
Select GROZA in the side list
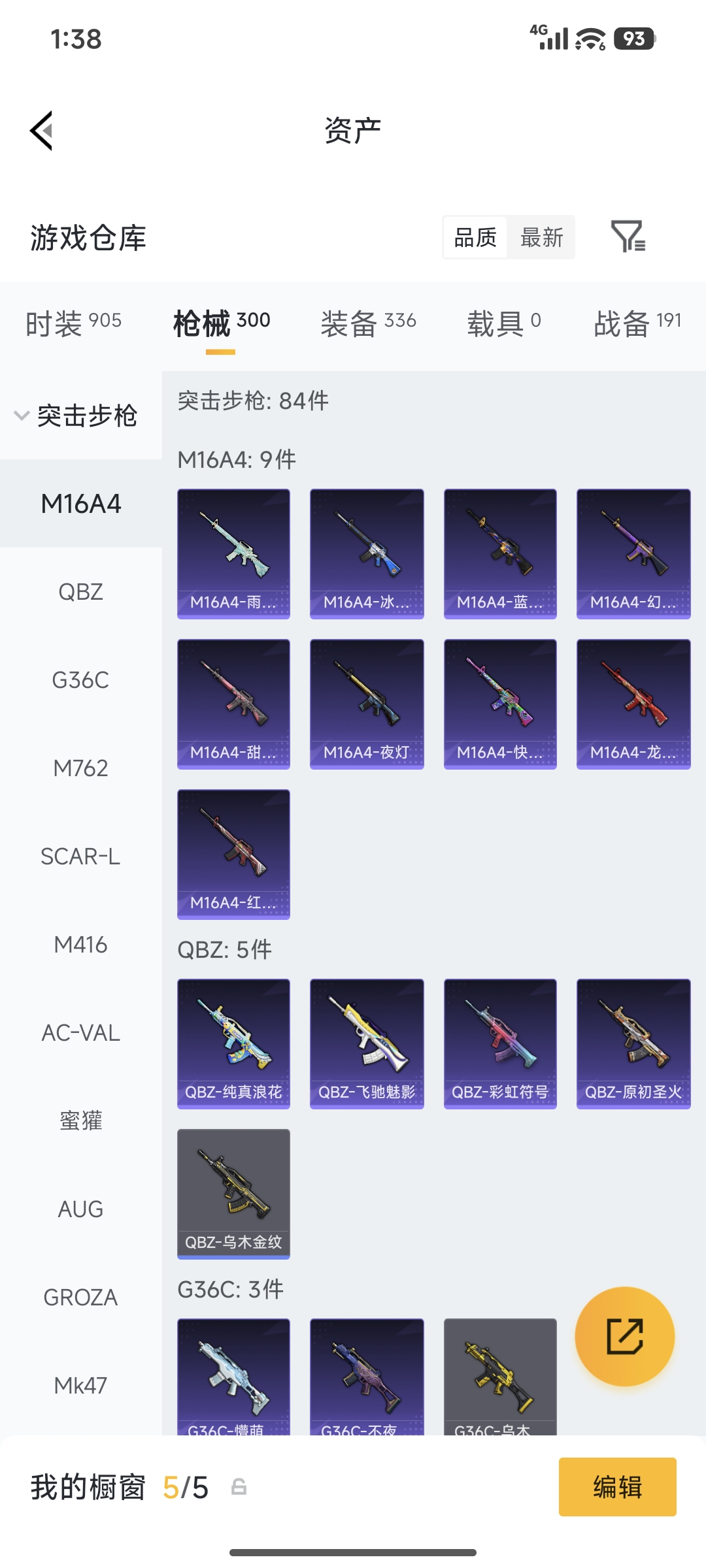80,1298
